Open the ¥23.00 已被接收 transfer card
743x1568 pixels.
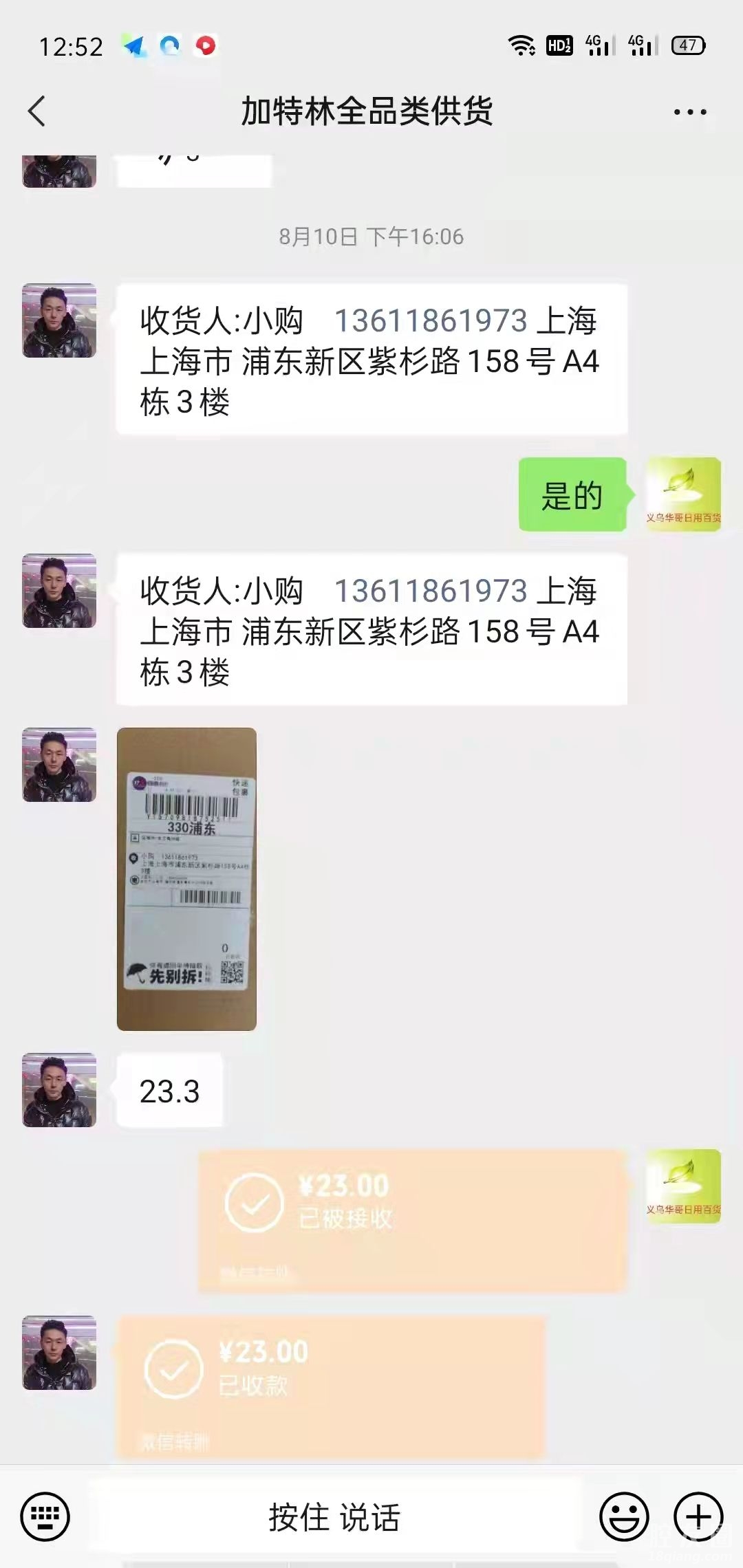click(x=413, y=1220)
